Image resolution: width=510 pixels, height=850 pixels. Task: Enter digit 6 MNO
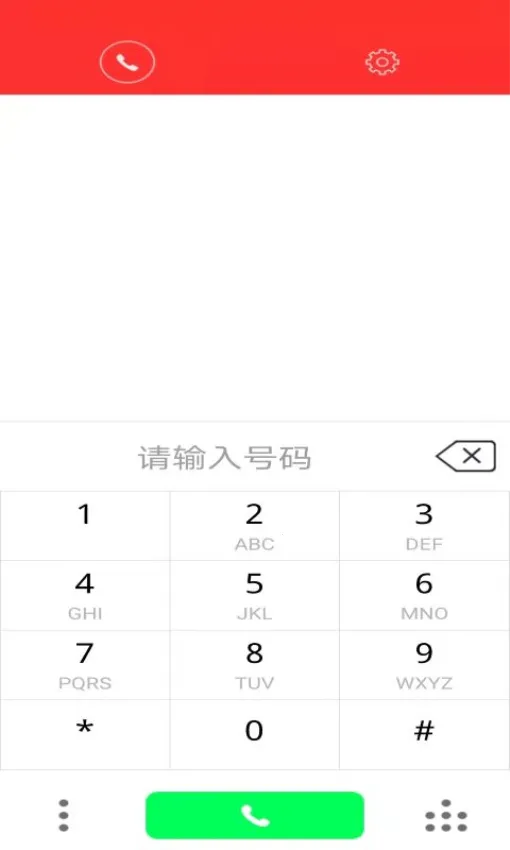coord(424,596)
